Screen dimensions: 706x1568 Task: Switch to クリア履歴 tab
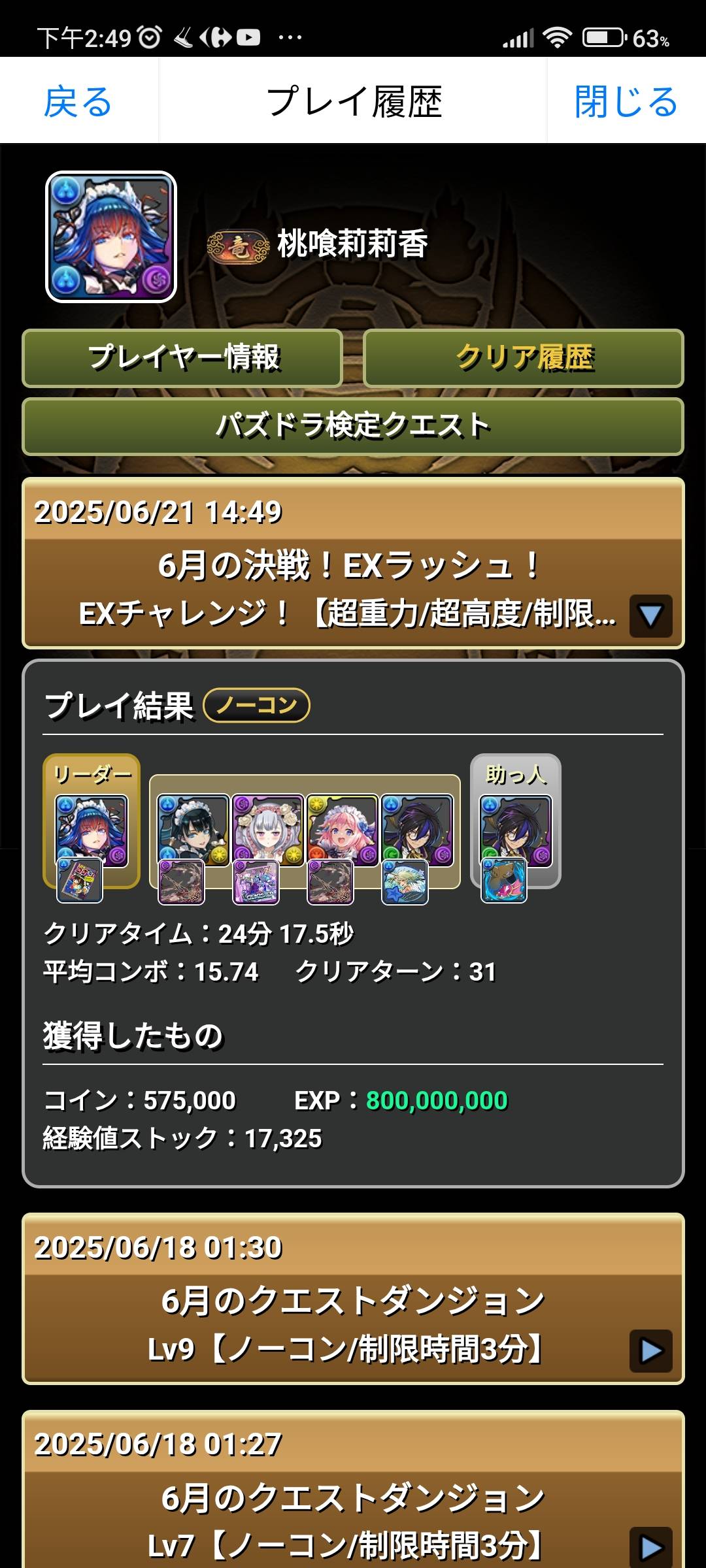tap(524, 358)
